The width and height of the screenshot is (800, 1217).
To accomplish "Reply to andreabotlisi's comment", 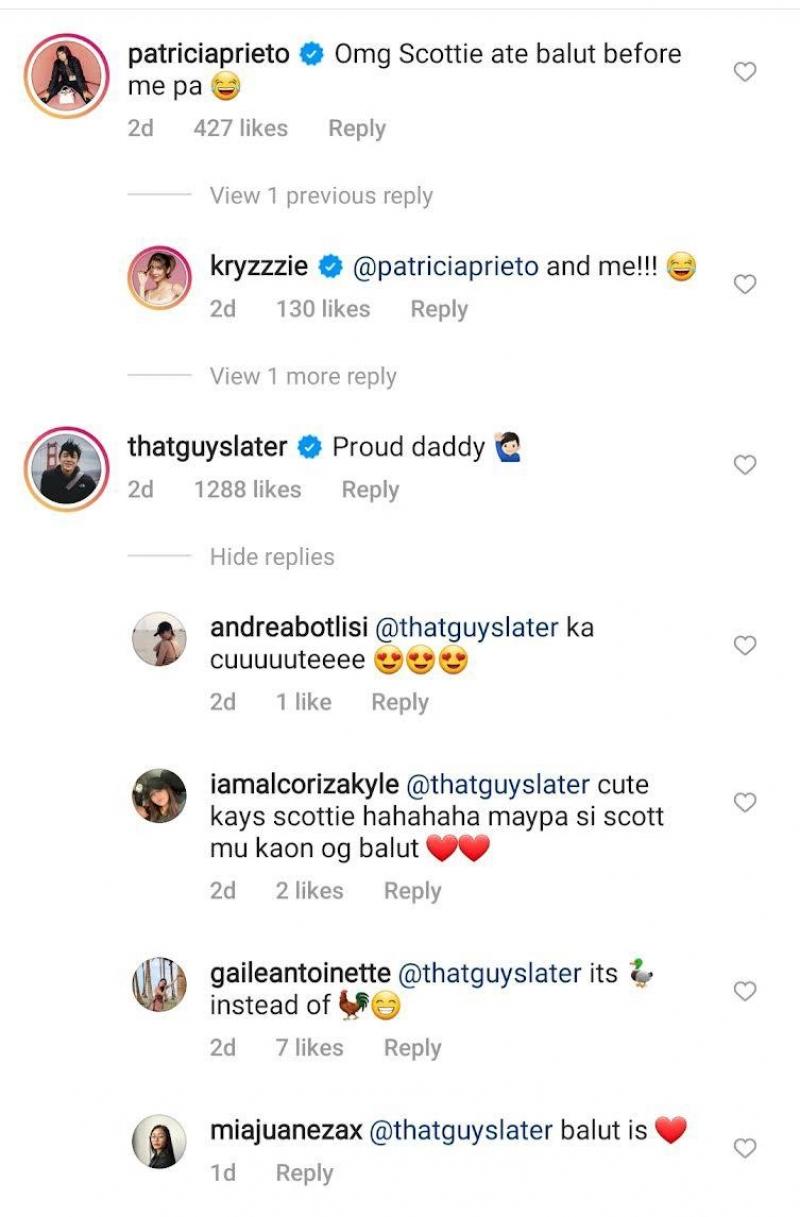I will tap(399, 703).
